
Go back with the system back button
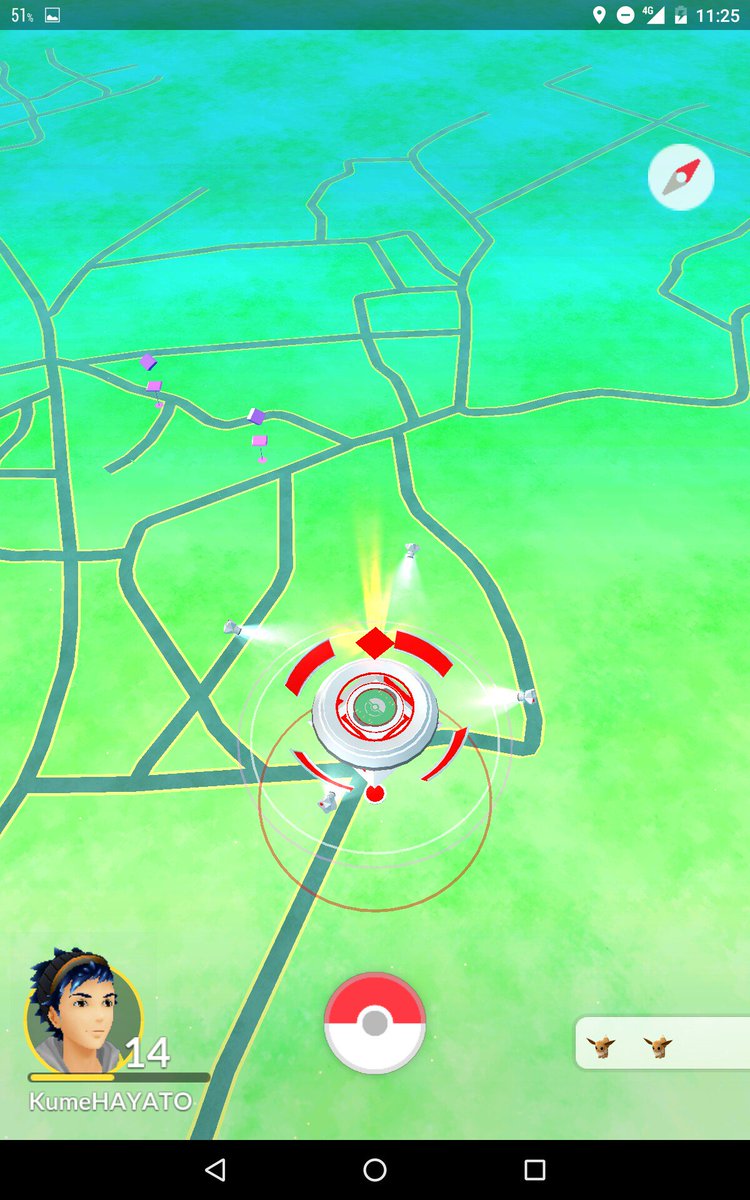pyautogui.click(x=214, y=1170)
